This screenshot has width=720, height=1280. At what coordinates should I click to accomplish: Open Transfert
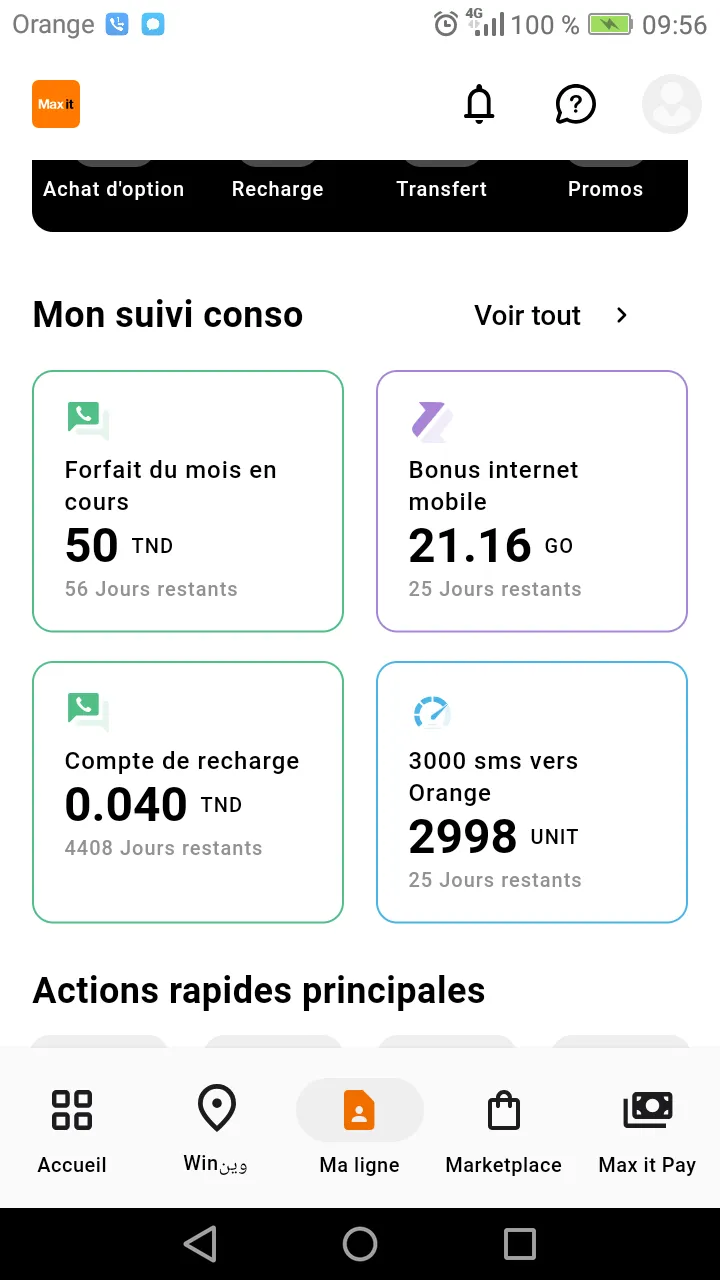441,189
